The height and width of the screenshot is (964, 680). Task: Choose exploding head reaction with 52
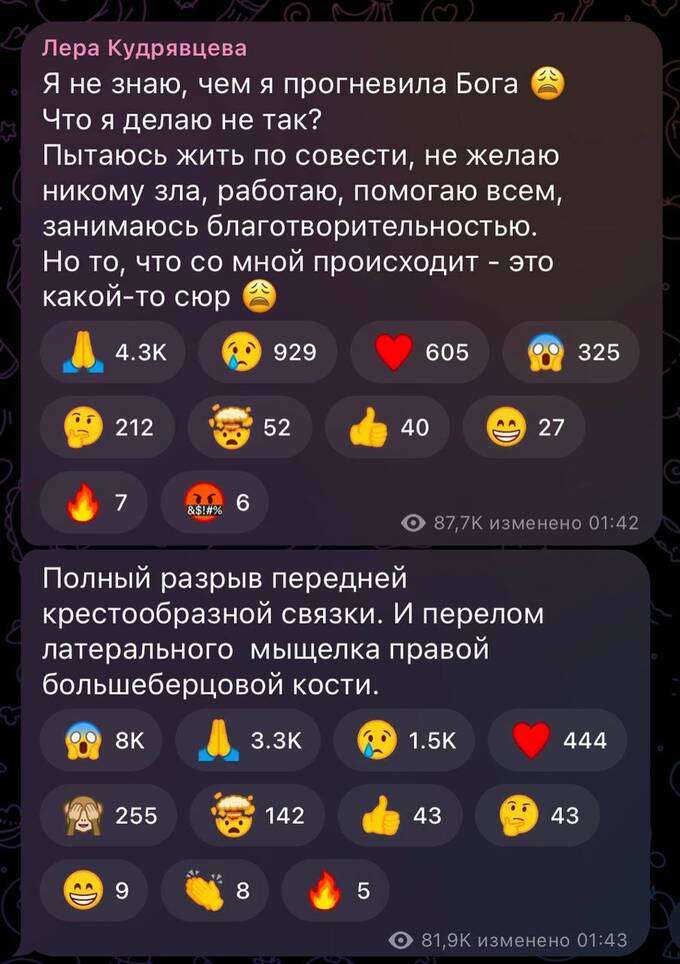(x=251, y=428)
